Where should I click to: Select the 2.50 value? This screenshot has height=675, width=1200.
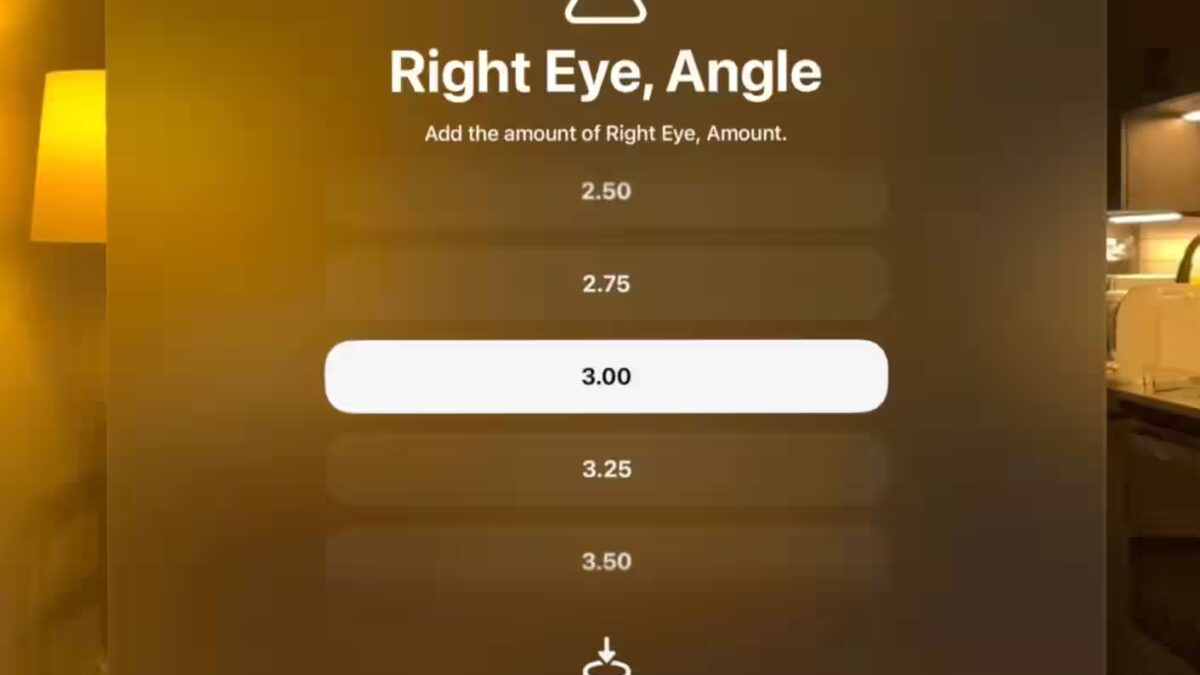click(606, 191)
